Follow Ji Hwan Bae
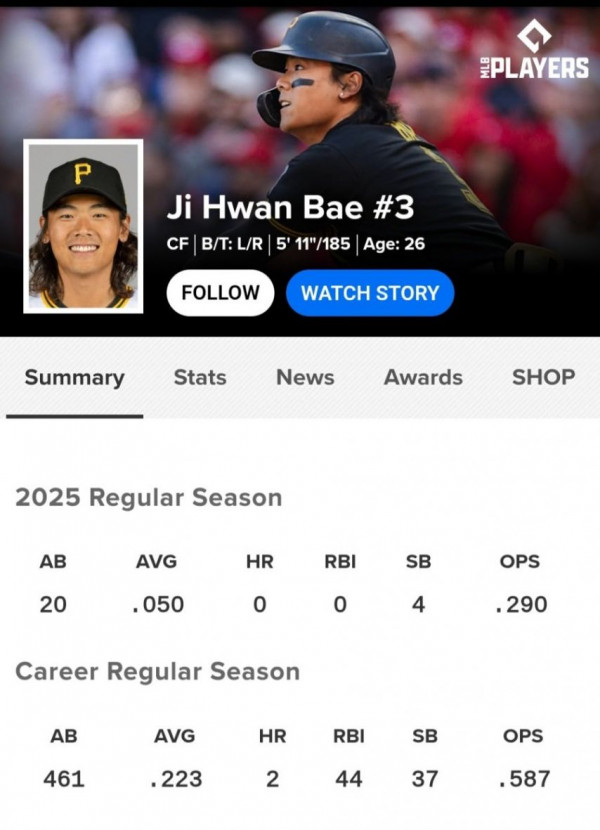 pyautogui.click(x=220, y=293)
